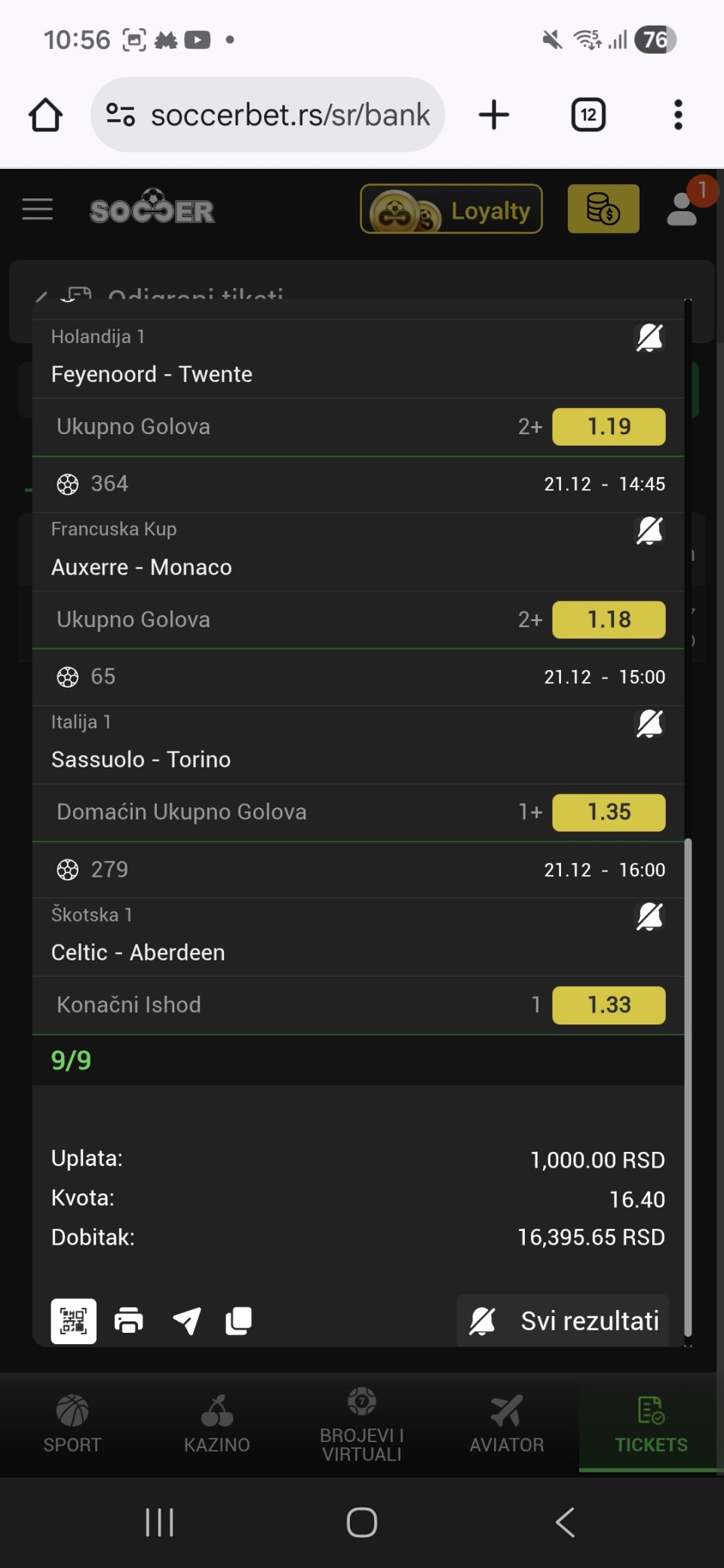Open the browser's tab switcher
This screenshot has width=724, height=1568.
(588, 115)
